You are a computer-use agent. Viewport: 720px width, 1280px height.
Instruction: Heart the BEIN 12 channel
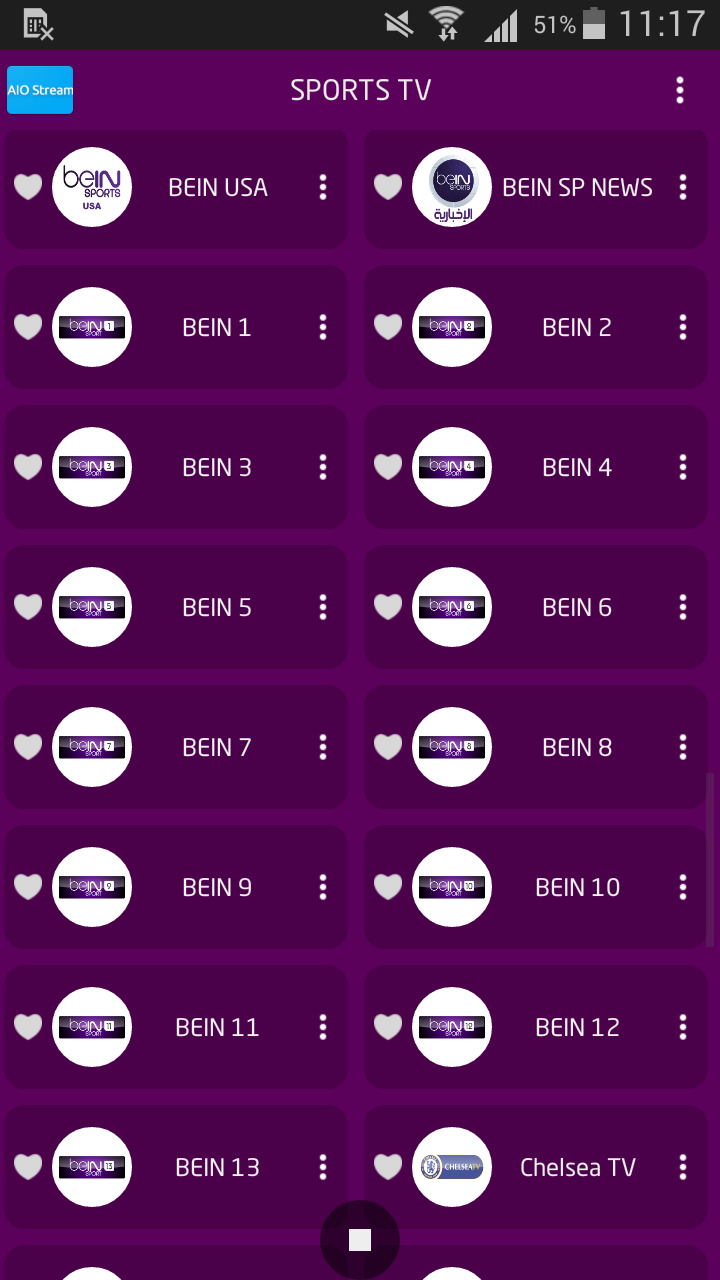[x=388, y=1027]
